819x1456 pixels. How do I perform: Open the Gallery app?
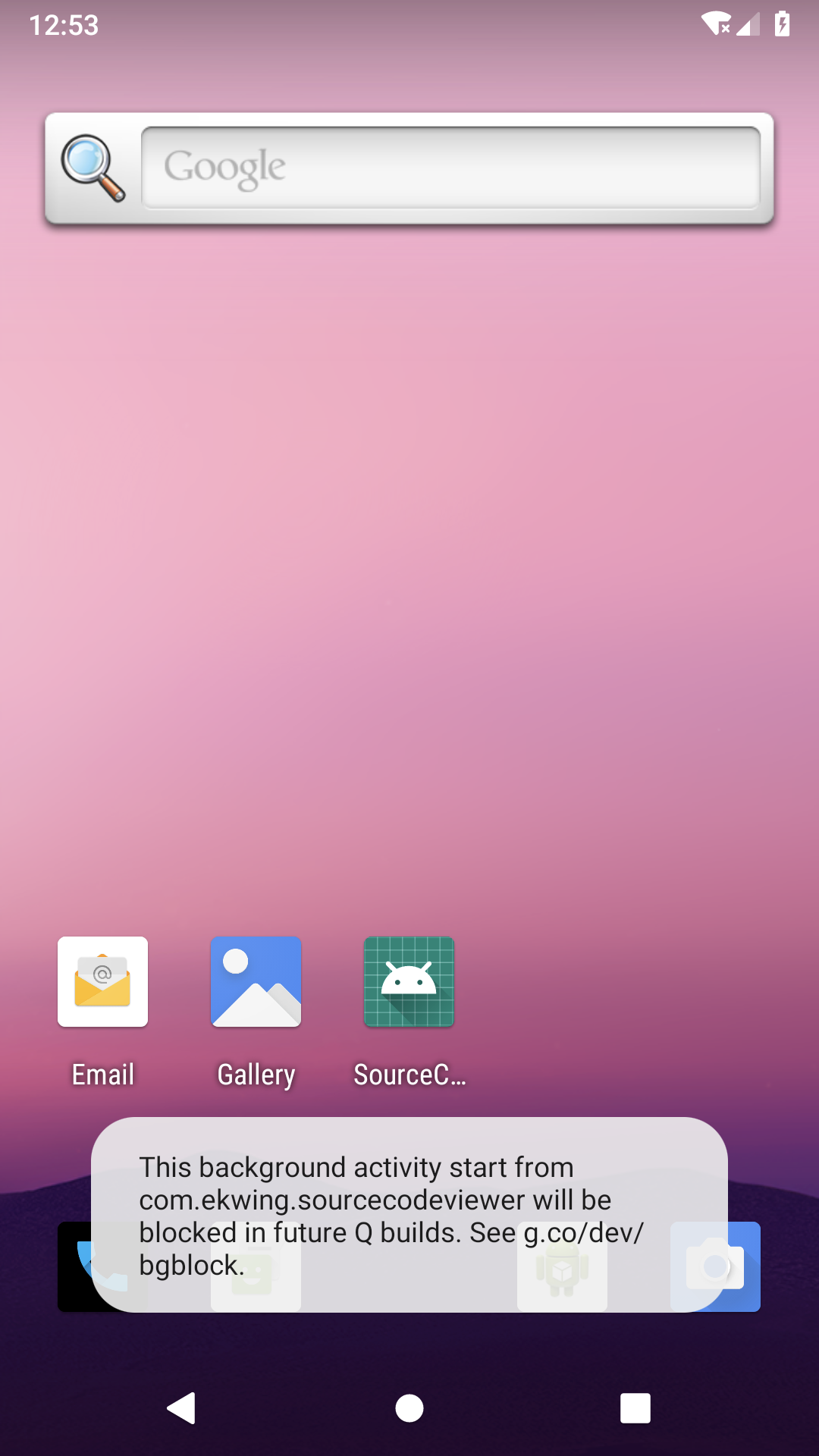click(x=256, y=982)
